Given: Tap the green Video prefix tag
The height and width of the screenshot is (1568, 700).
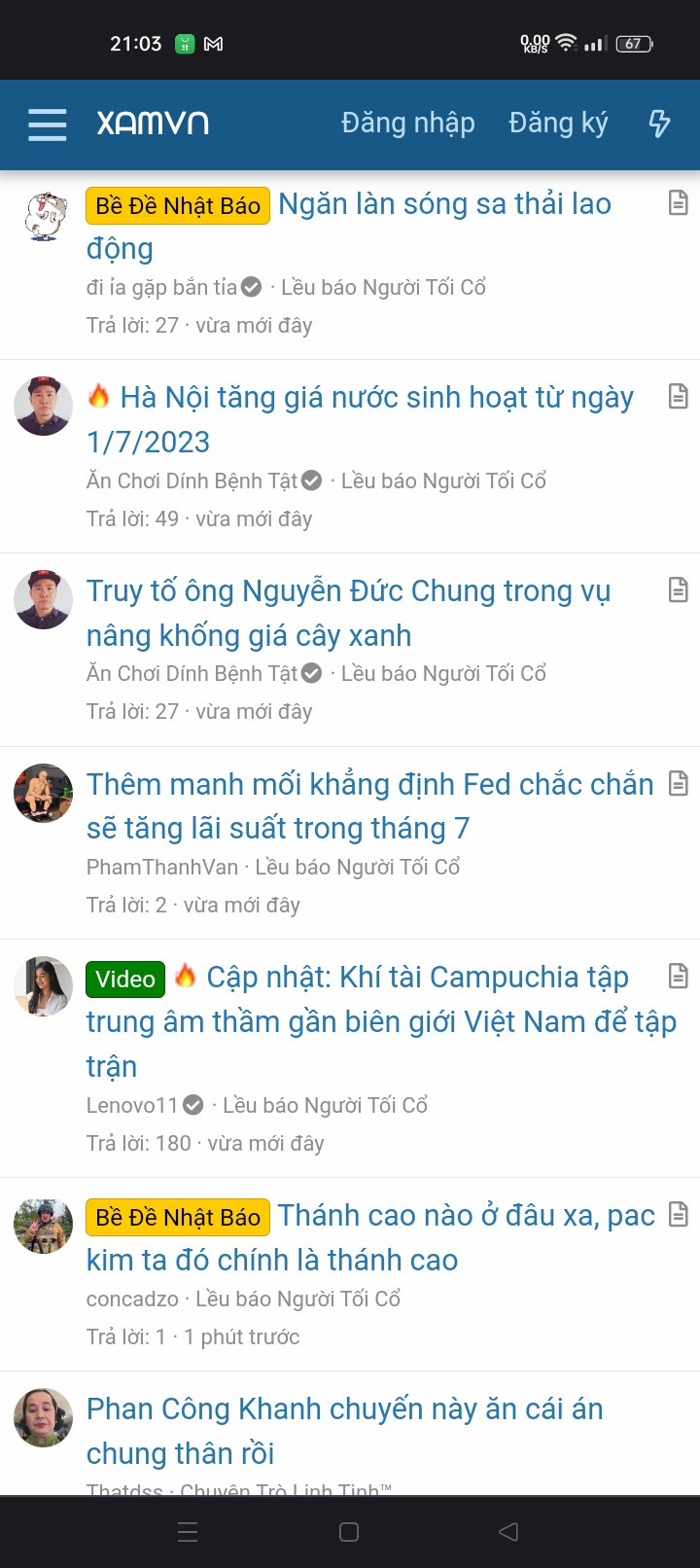Looking at the screenshot, I should coord(125,979).
